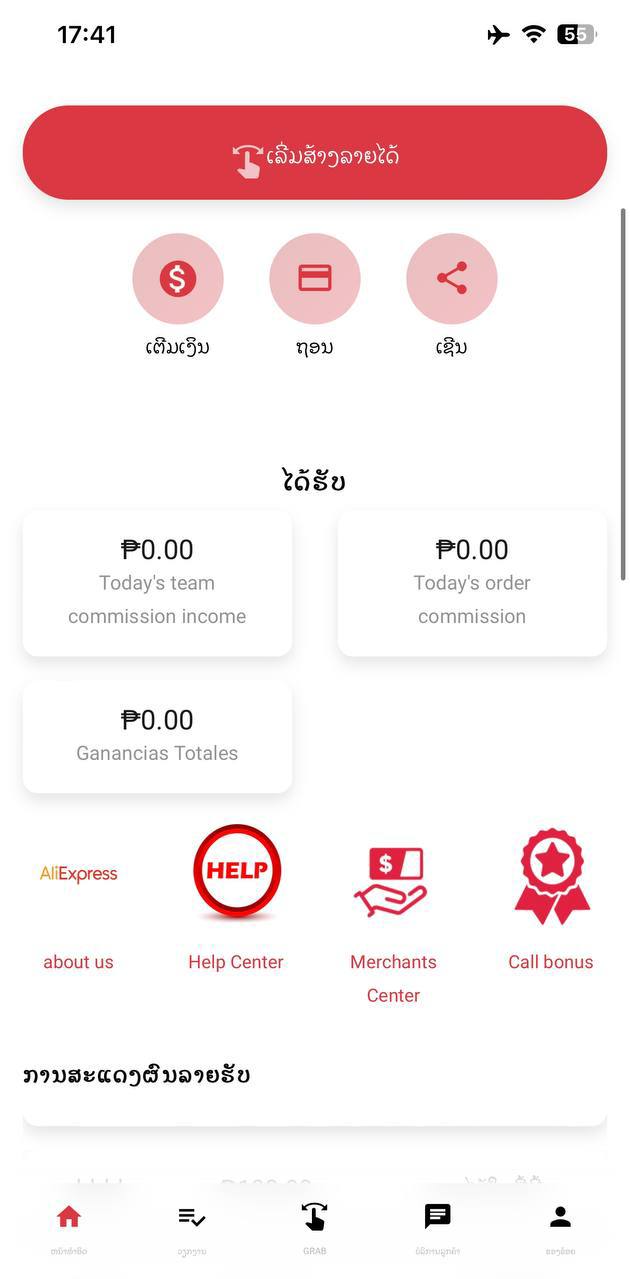Screen dimensions: 630x1279
Task: Tap the invite share icon
Action: (452, 279)
